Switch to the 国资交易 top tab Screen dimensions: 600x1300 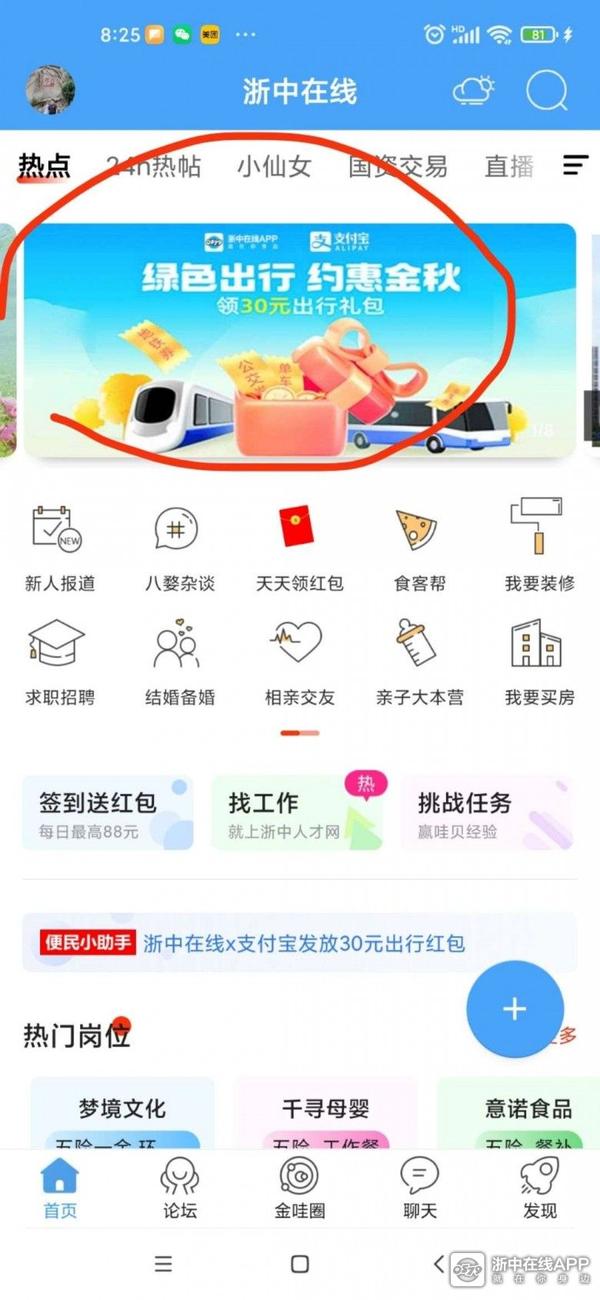[397, 166]
